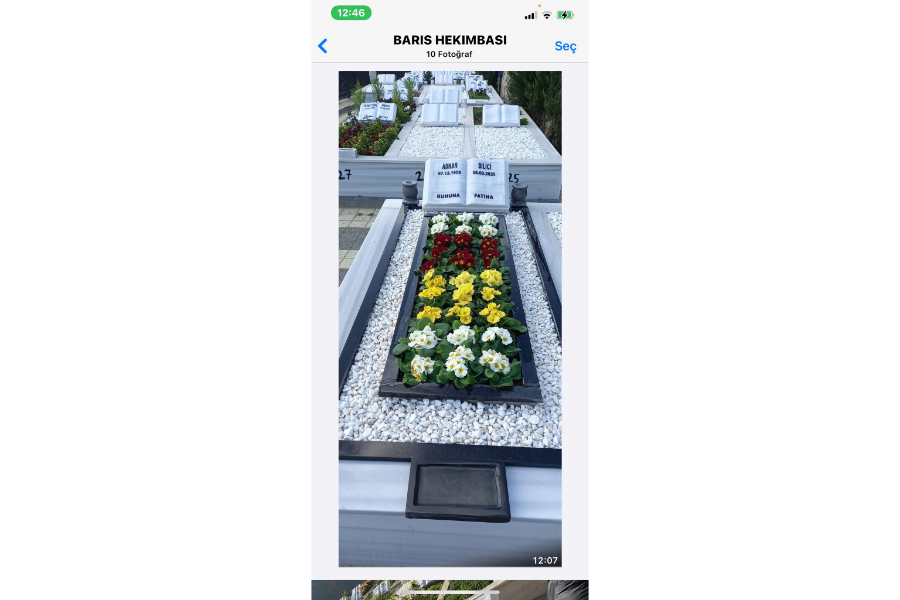Open the partially visible photo below
The height and width of the screenshot is (600, 900).
pos(450,590)
